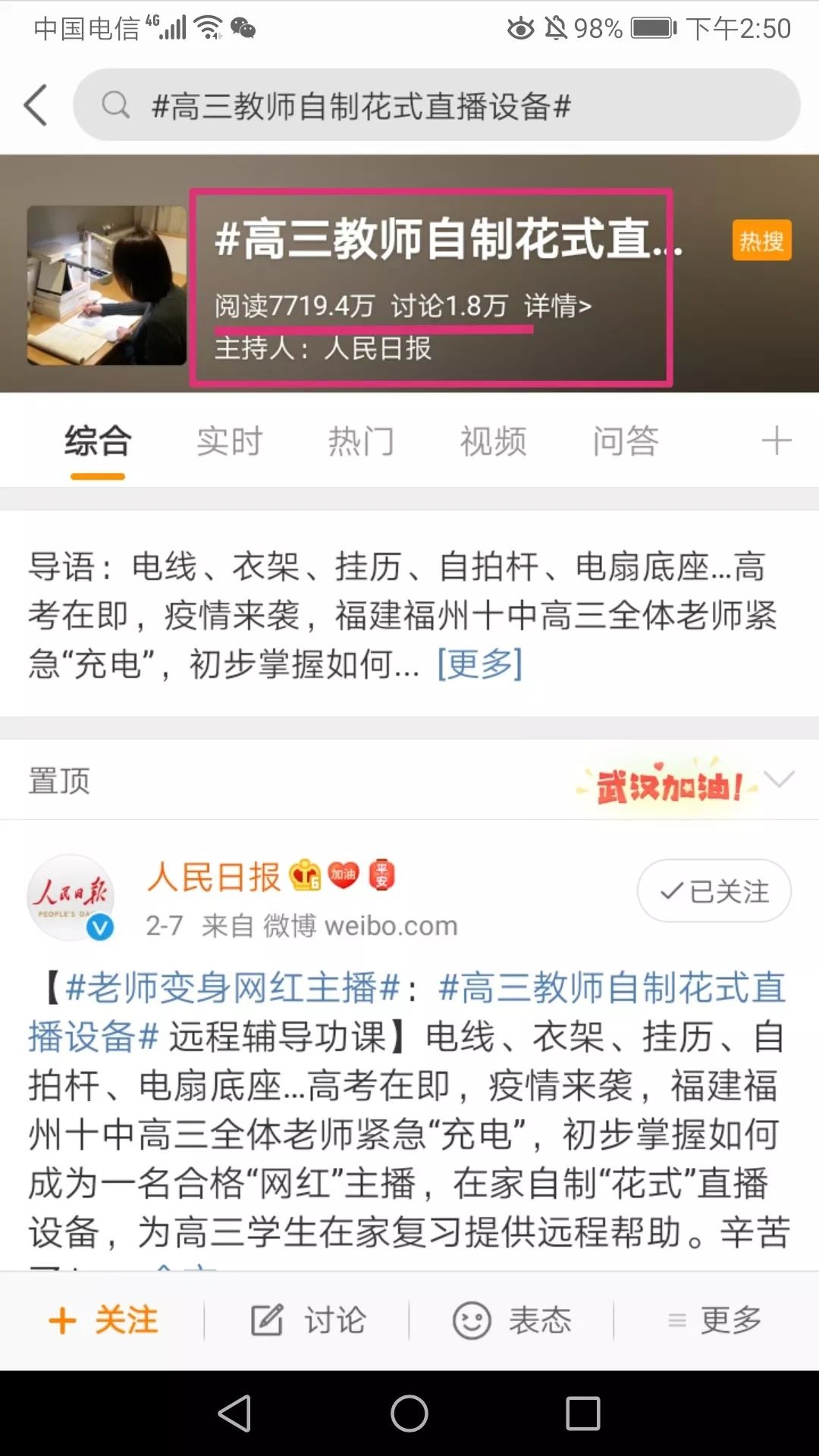The width and height of the screenshot is (819, 1456).
Task: Switch to the 视频 tab
Action: click(494, 441)
